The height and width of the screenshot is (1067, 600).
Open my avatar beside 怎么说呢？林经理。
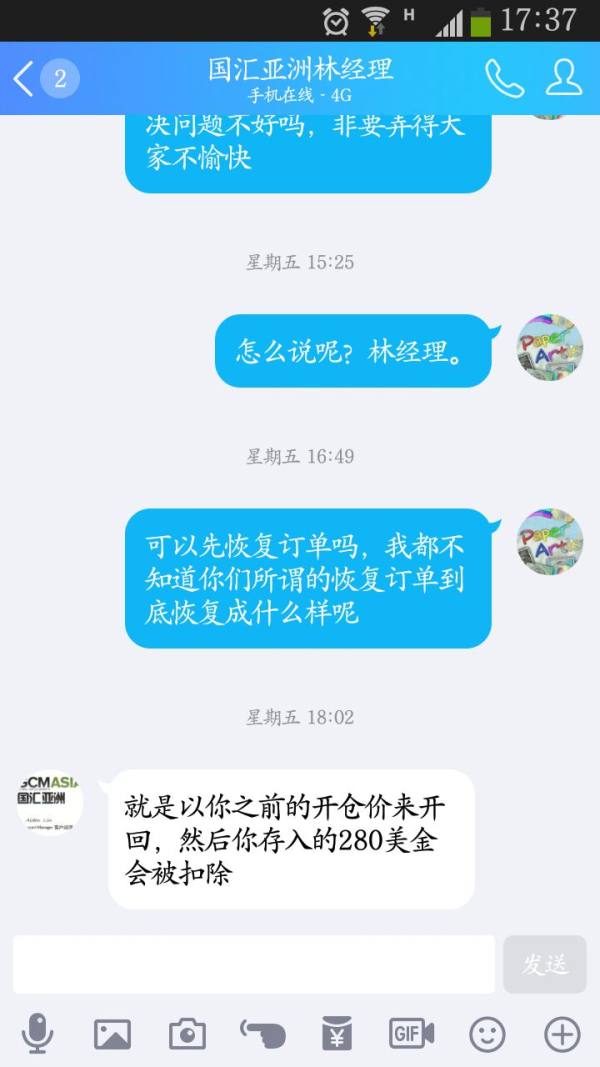pyautogui.click(x=550, y=347)
